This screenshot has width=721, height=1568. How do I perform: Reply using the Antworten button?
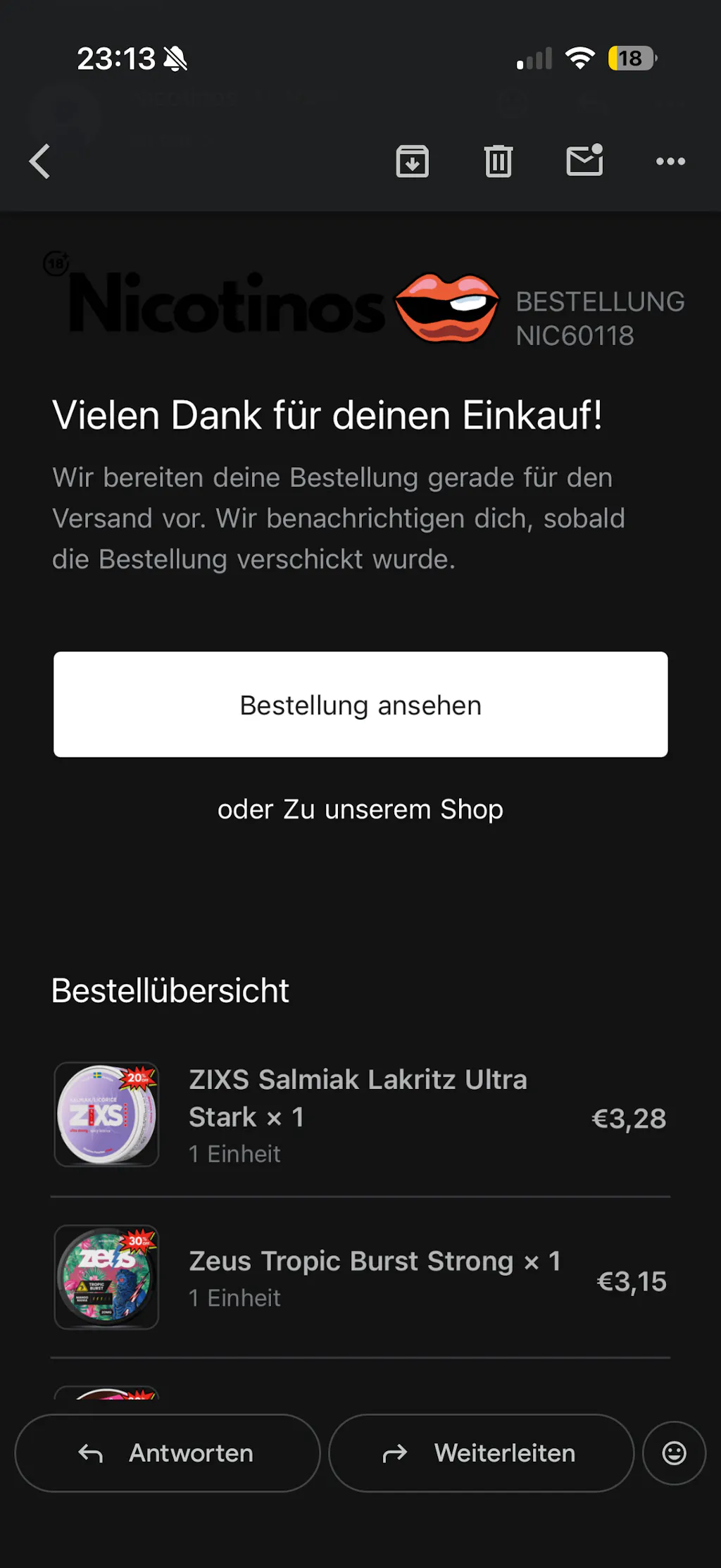(x=168, y=1453)
